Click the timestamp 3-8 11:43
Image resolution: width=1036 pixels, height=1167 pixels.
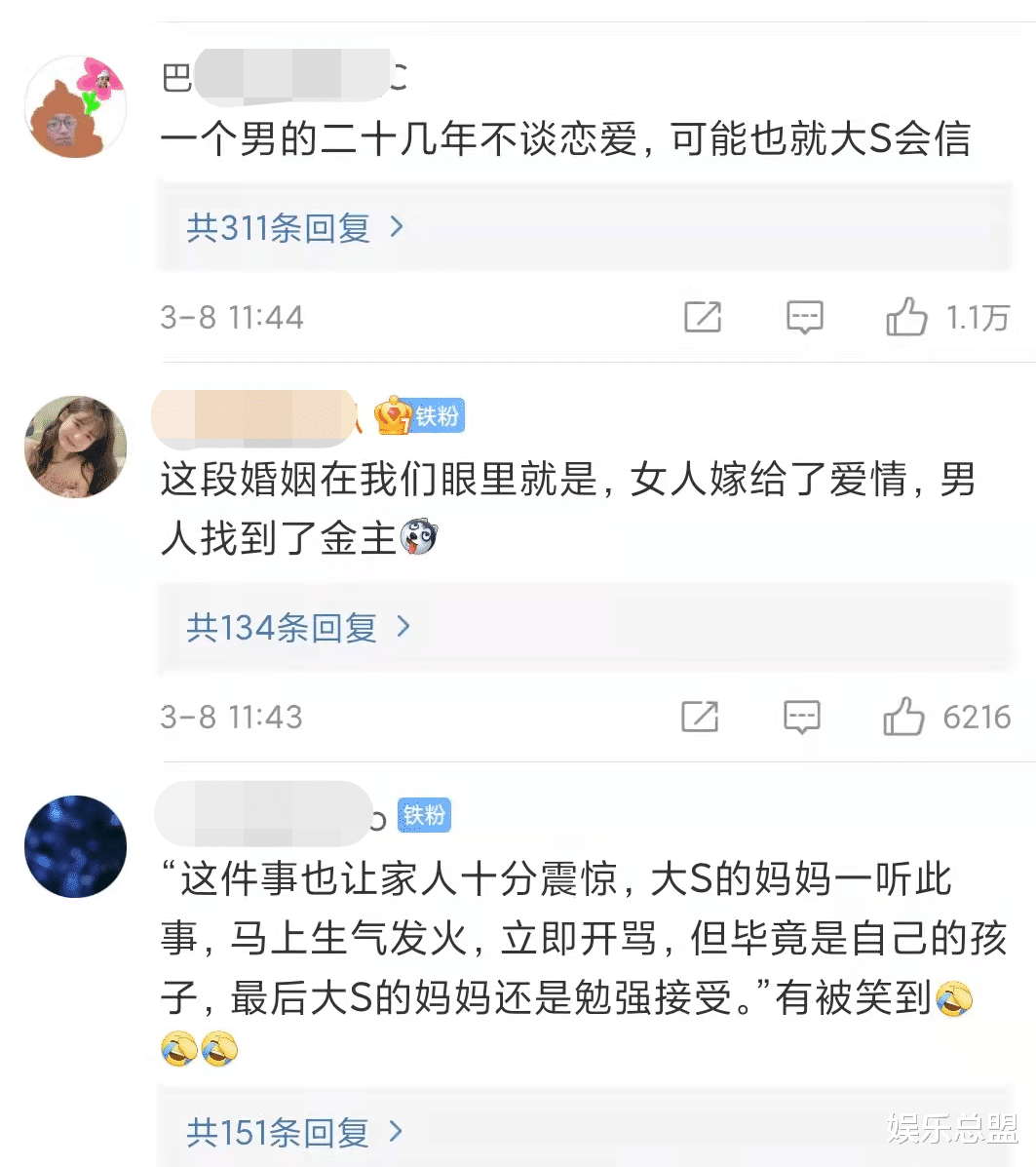233,718
